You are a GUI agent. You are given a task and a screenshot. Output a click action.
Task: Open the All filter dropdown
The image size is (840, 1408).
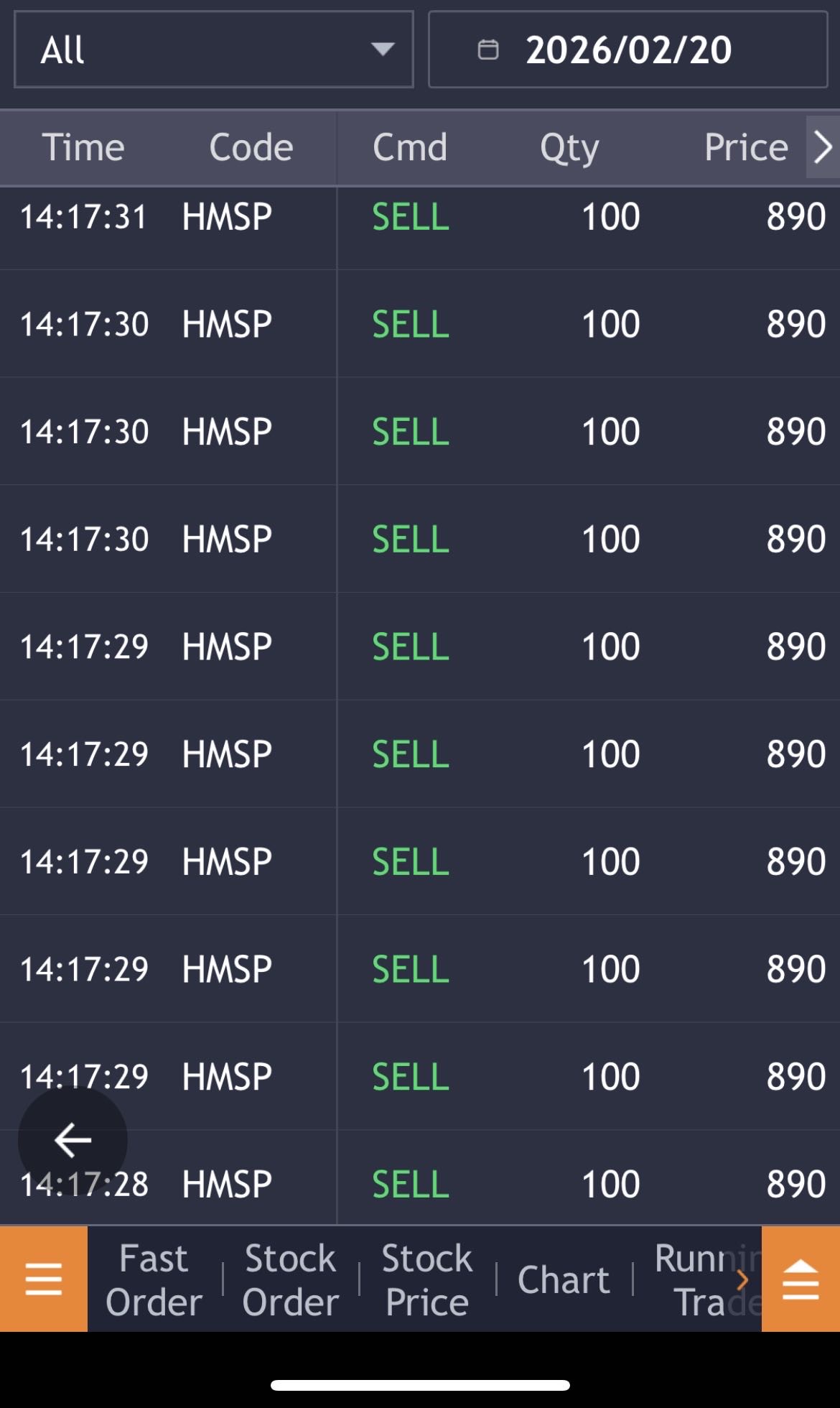(x=213, y=50)
